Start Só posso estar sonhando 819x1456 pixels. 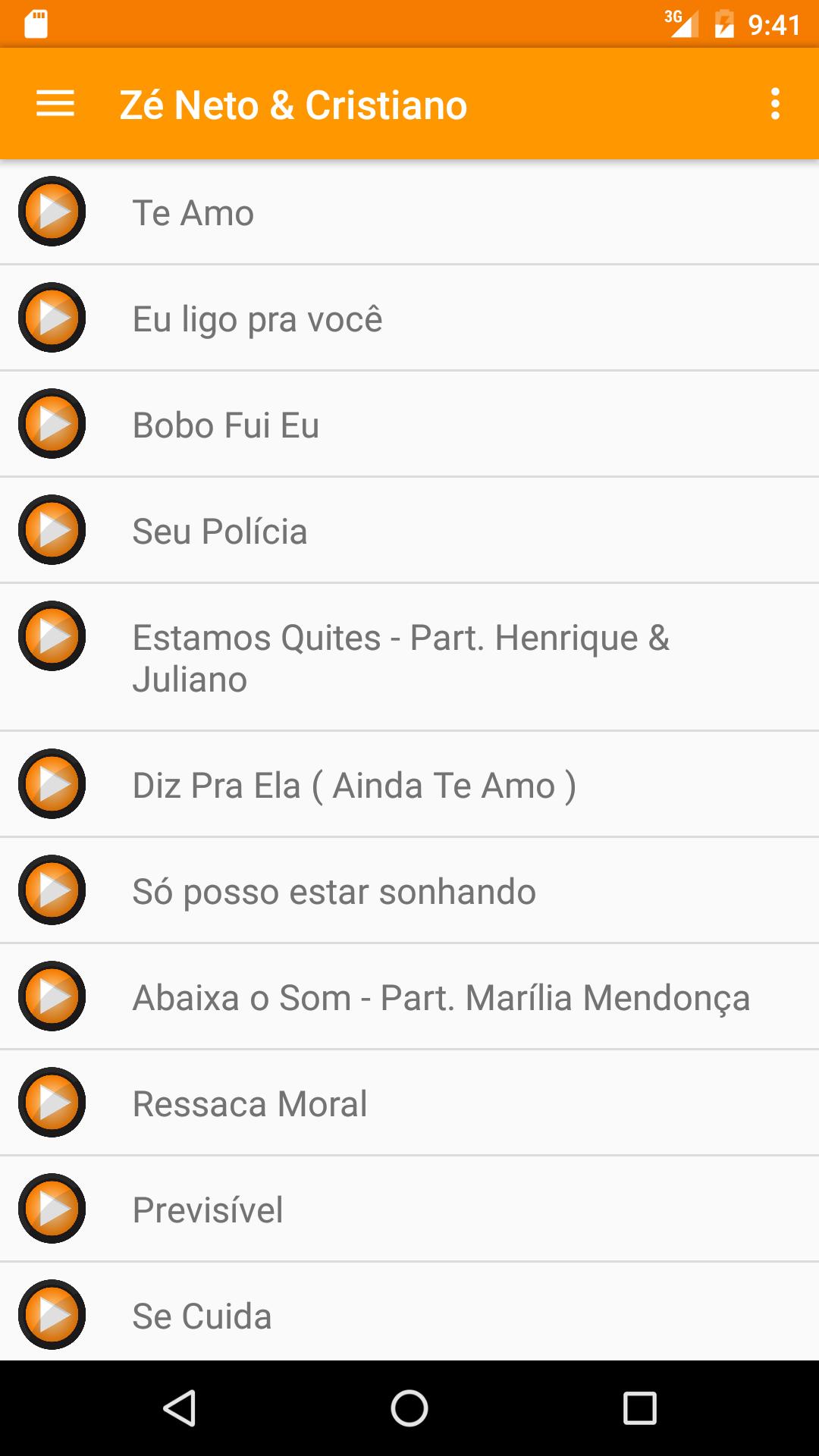pos(409,891)
